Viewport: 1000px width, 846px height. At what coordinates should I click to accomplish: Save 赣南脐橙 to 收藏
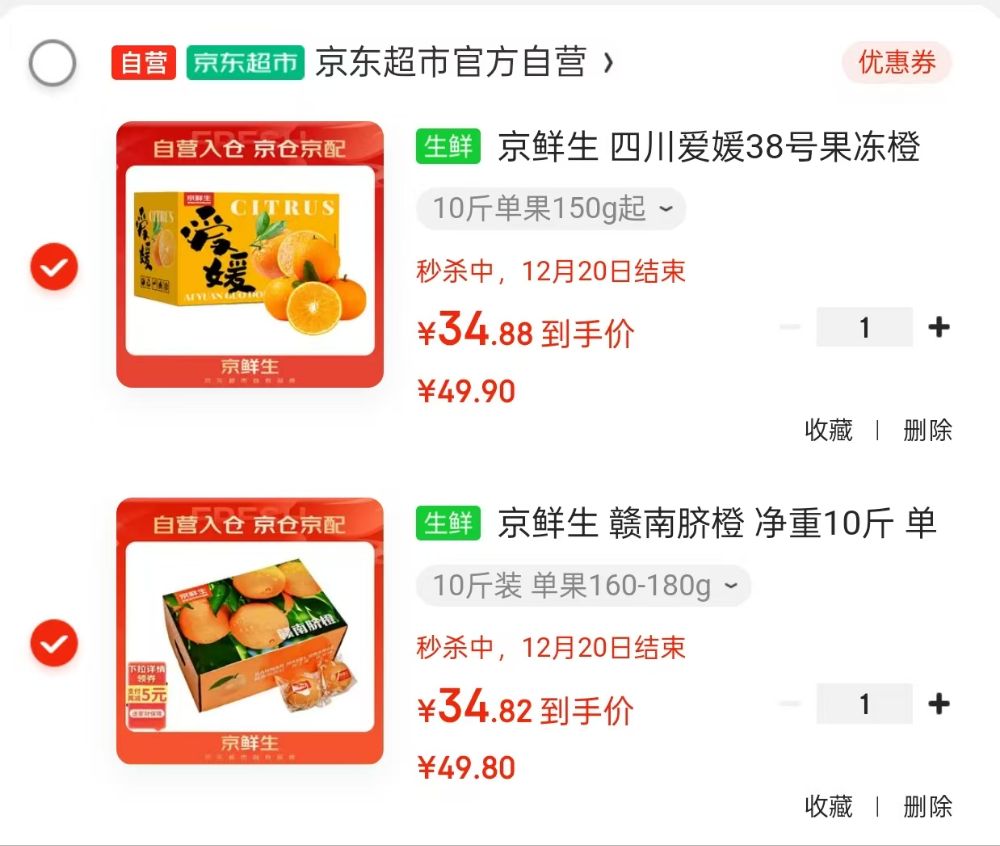[828, 806]
